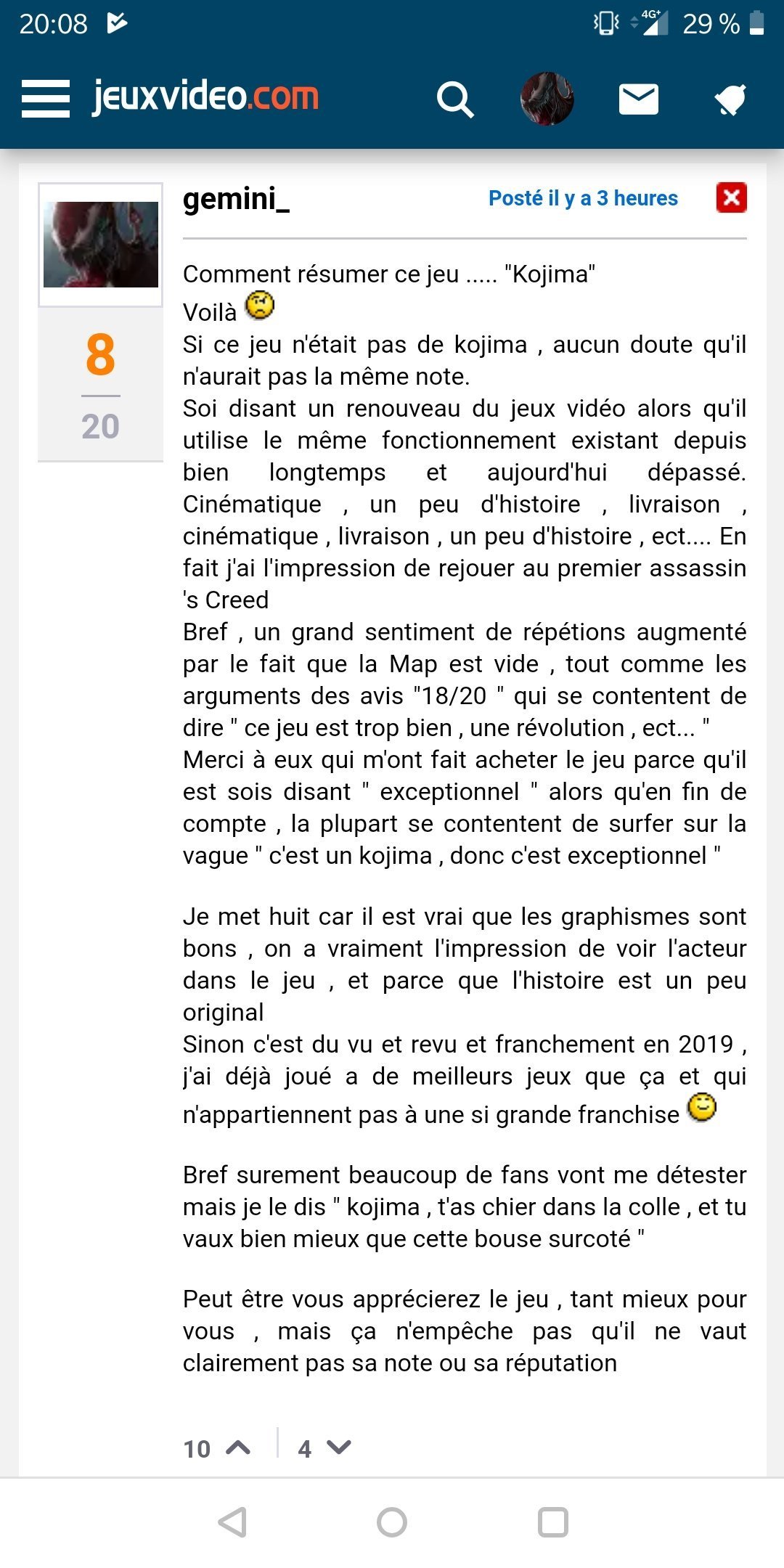Open the notifications bell

[730, 99]
